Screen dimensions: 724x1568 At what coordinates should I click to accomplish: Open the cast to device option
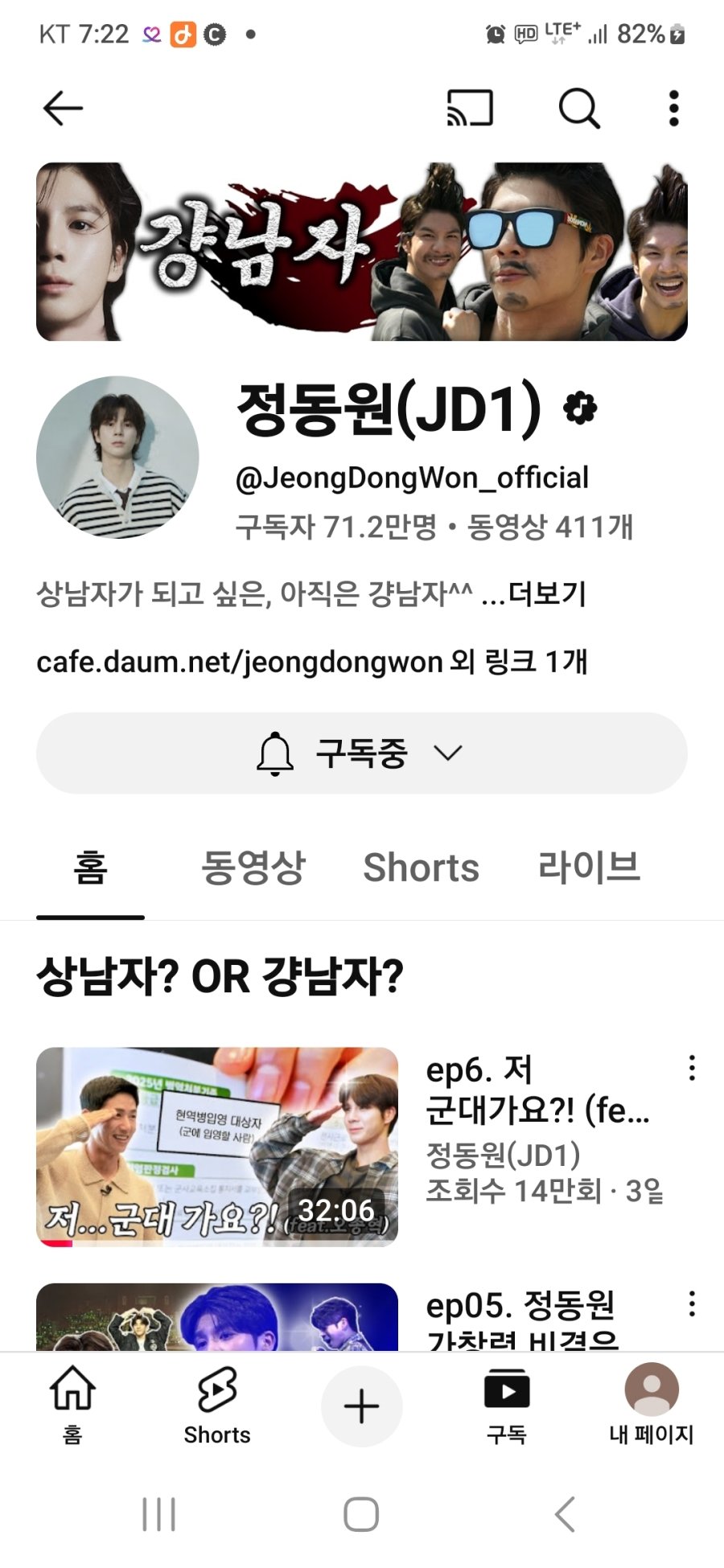[470, 109]
